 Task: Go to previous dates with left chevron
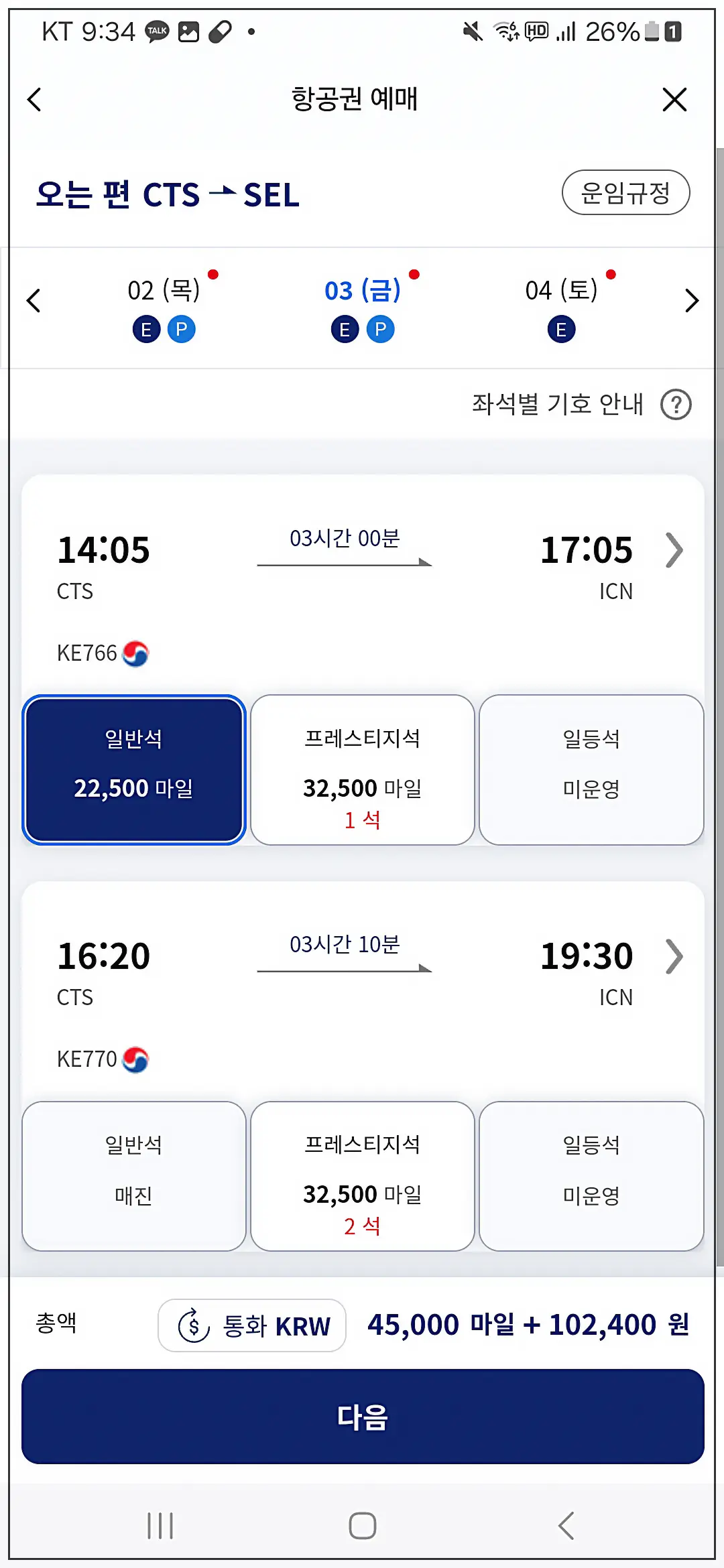[32, 301]
